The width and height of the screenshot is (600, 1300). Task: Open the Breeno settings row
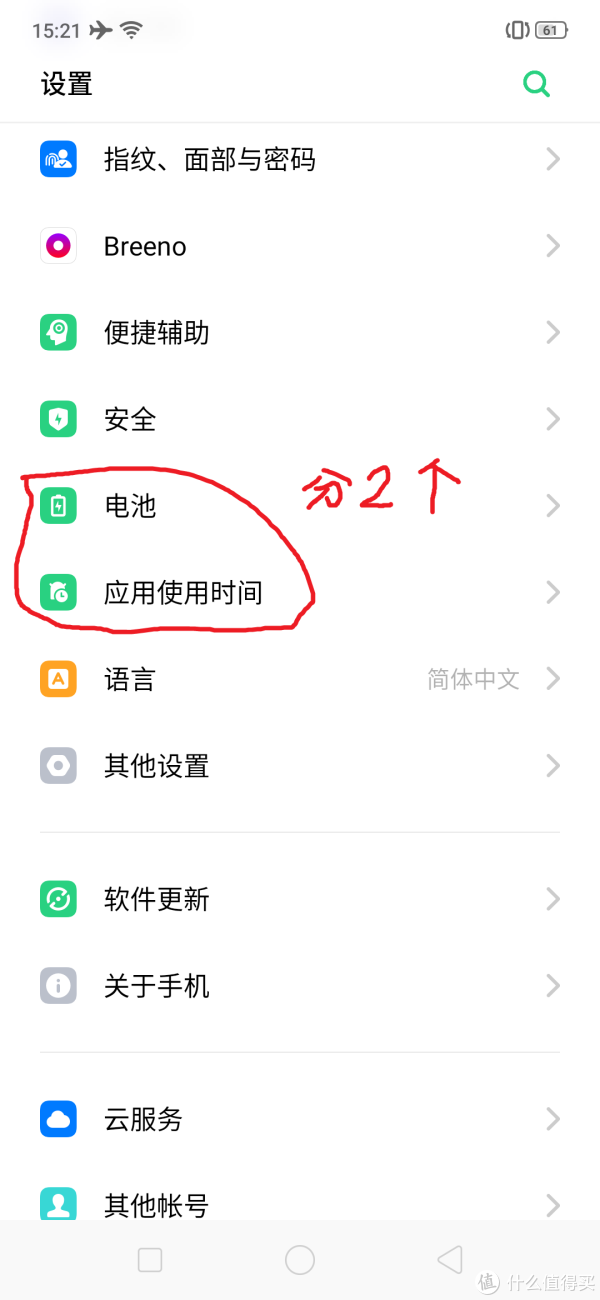[145, 246]
